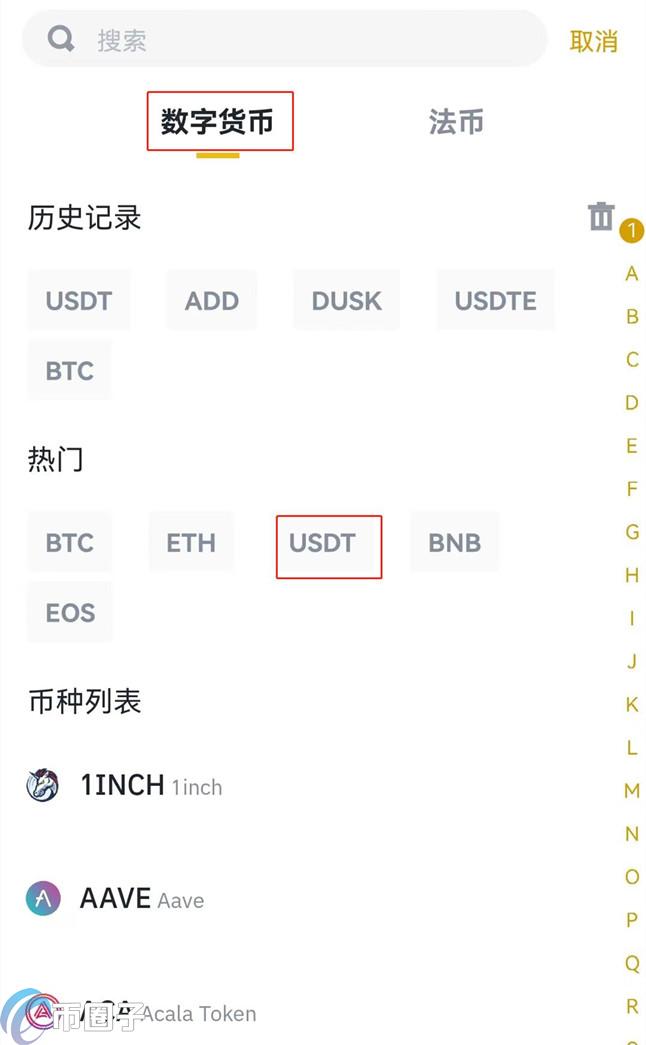Select the 数字货币 tab
This screenshot has height=1045, width=646.
tap(218, 122)
